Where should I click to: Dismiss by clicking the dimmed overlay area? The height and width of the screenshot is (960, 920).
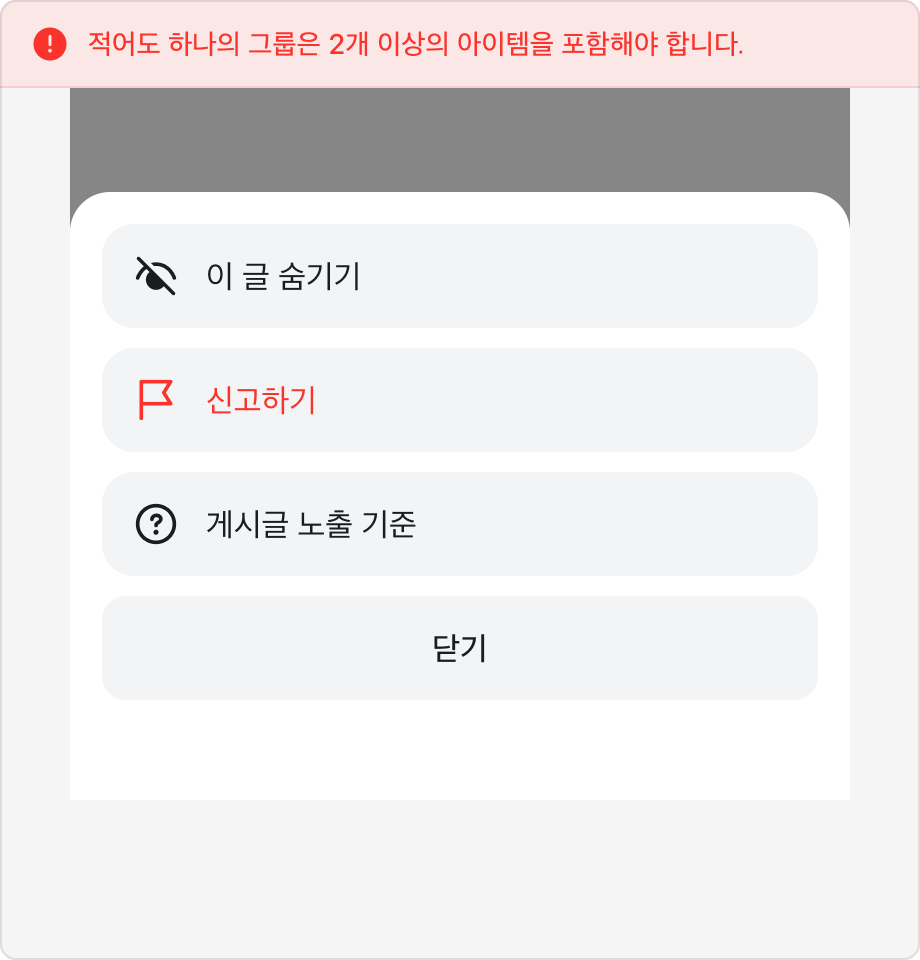(x=459, y=140)
